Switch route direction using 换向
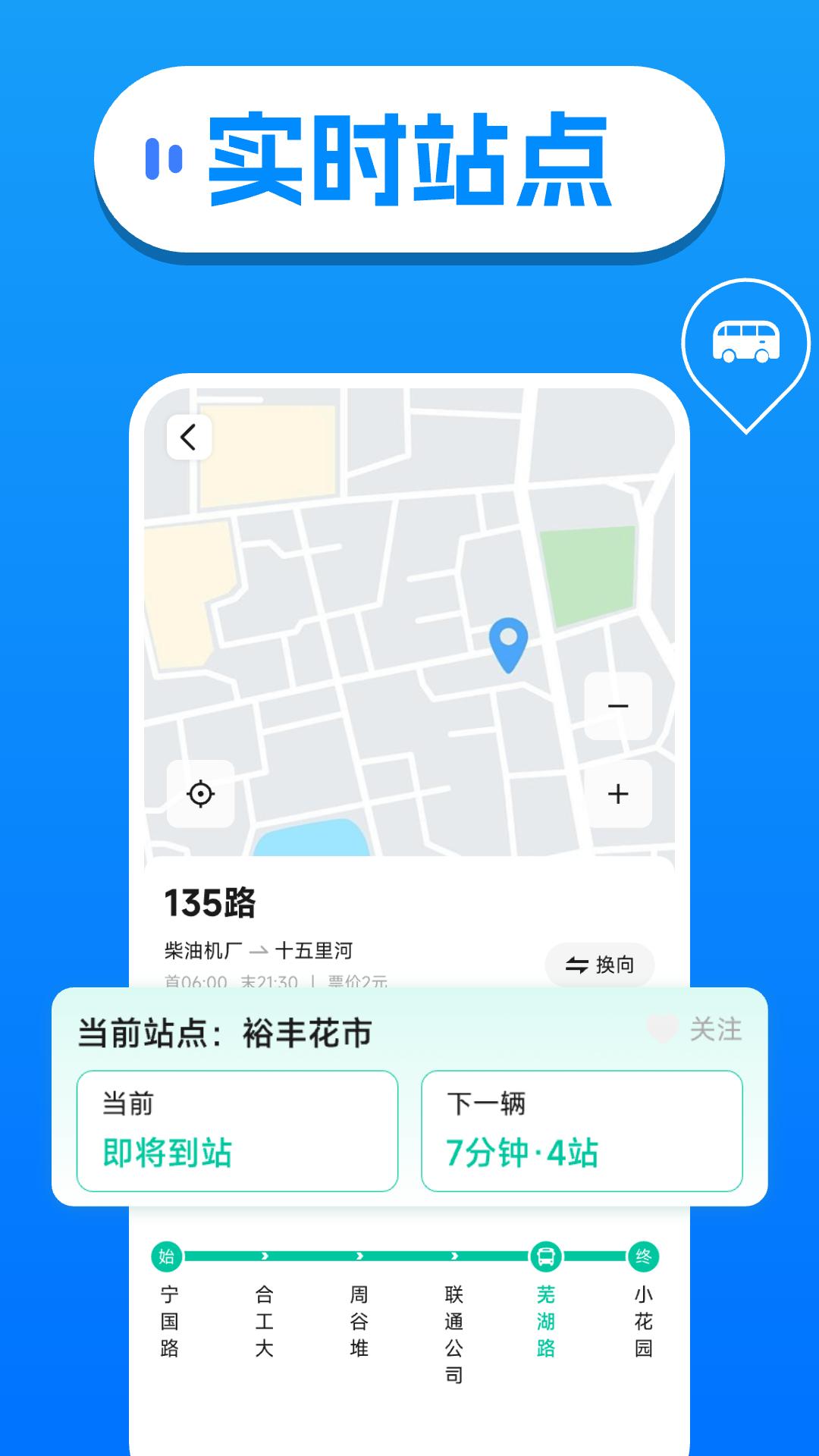The height and width of the screenshot is (1456, 819). click(x=601, y=965)
